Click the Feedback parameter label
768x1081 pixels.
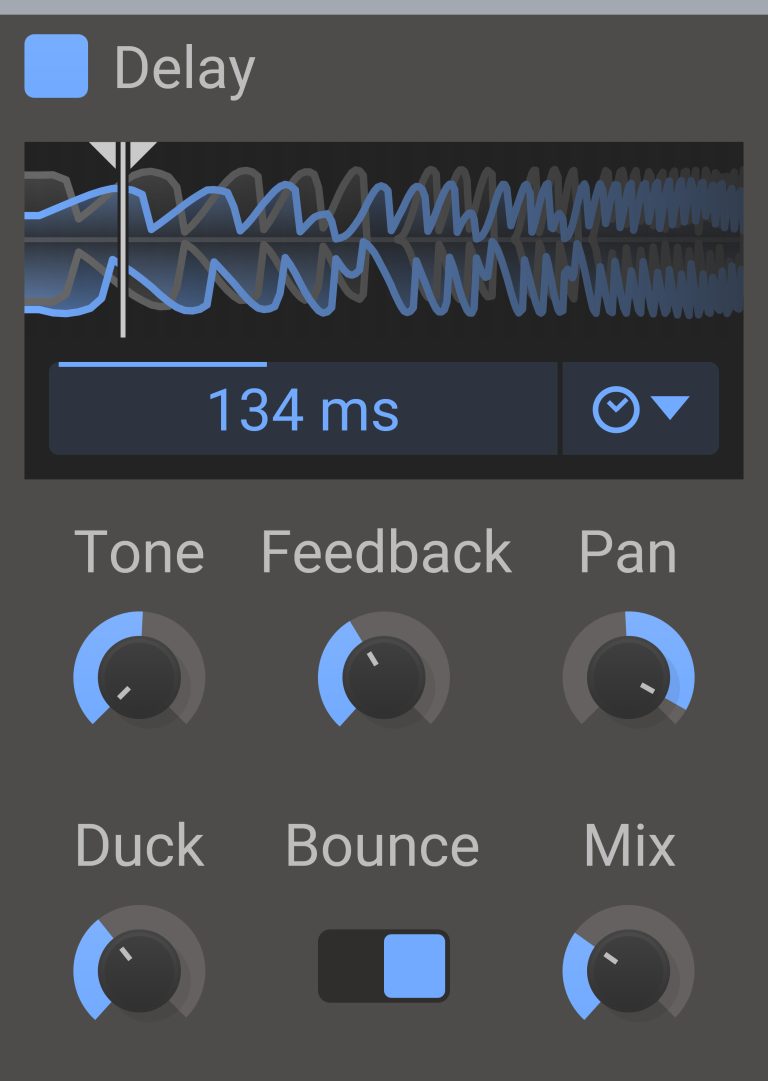384,553
